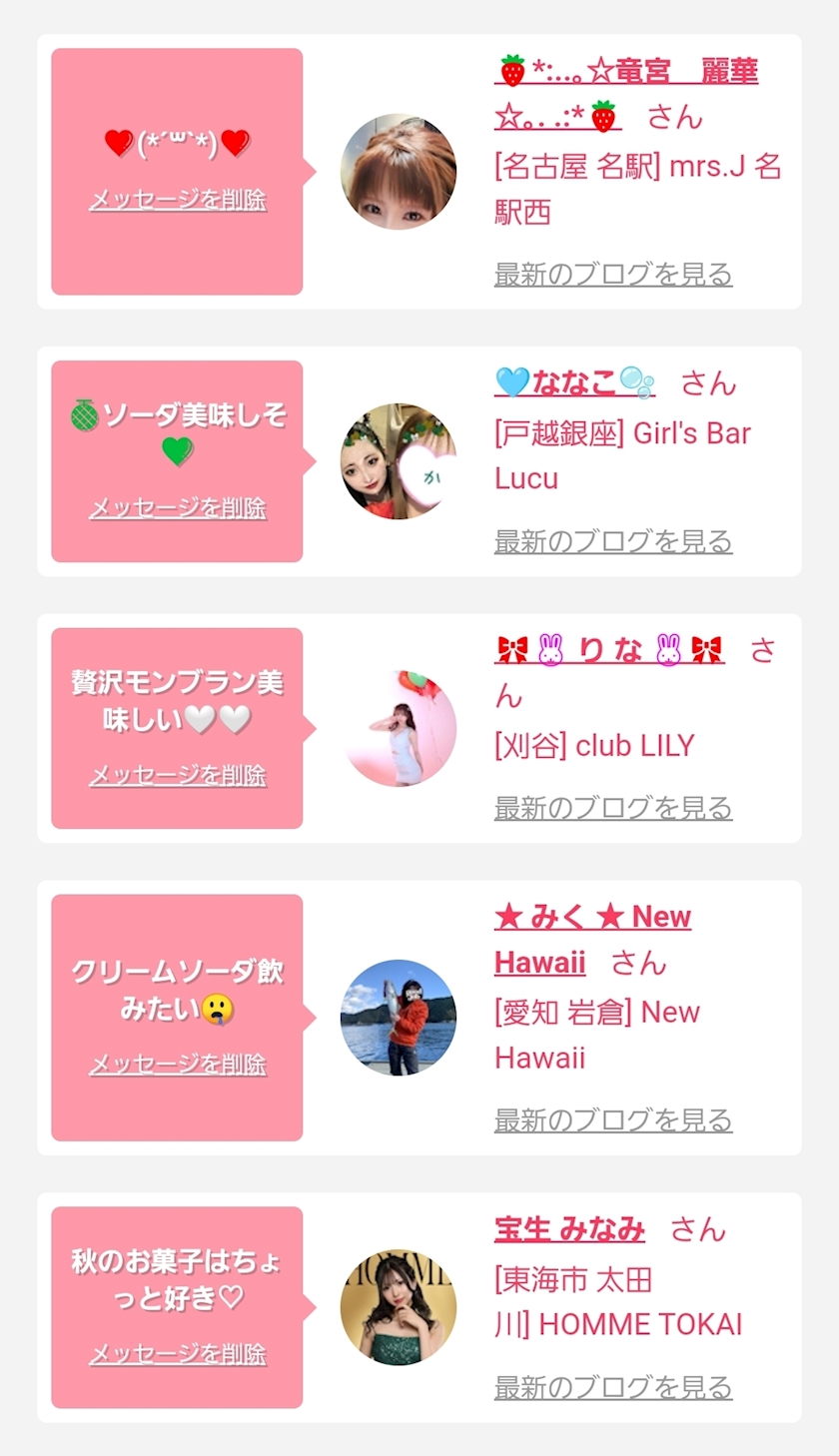View latest blog of mrs.J 名駅西 member
This screenshot has height=1456, width=839.
(613, 275)
